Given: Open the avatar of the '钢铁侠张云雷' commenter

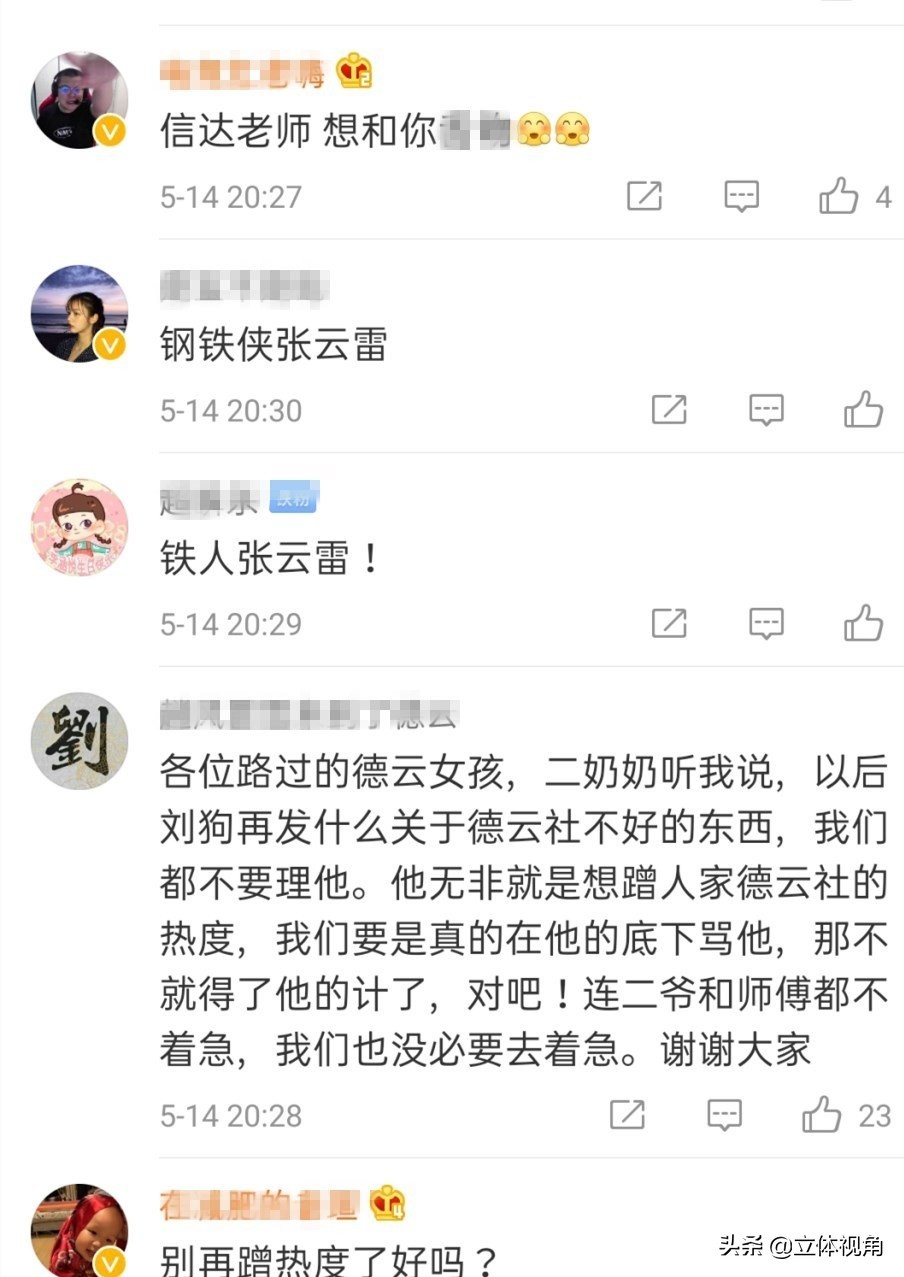Looking at the screenshot, I should click(80, 314).
